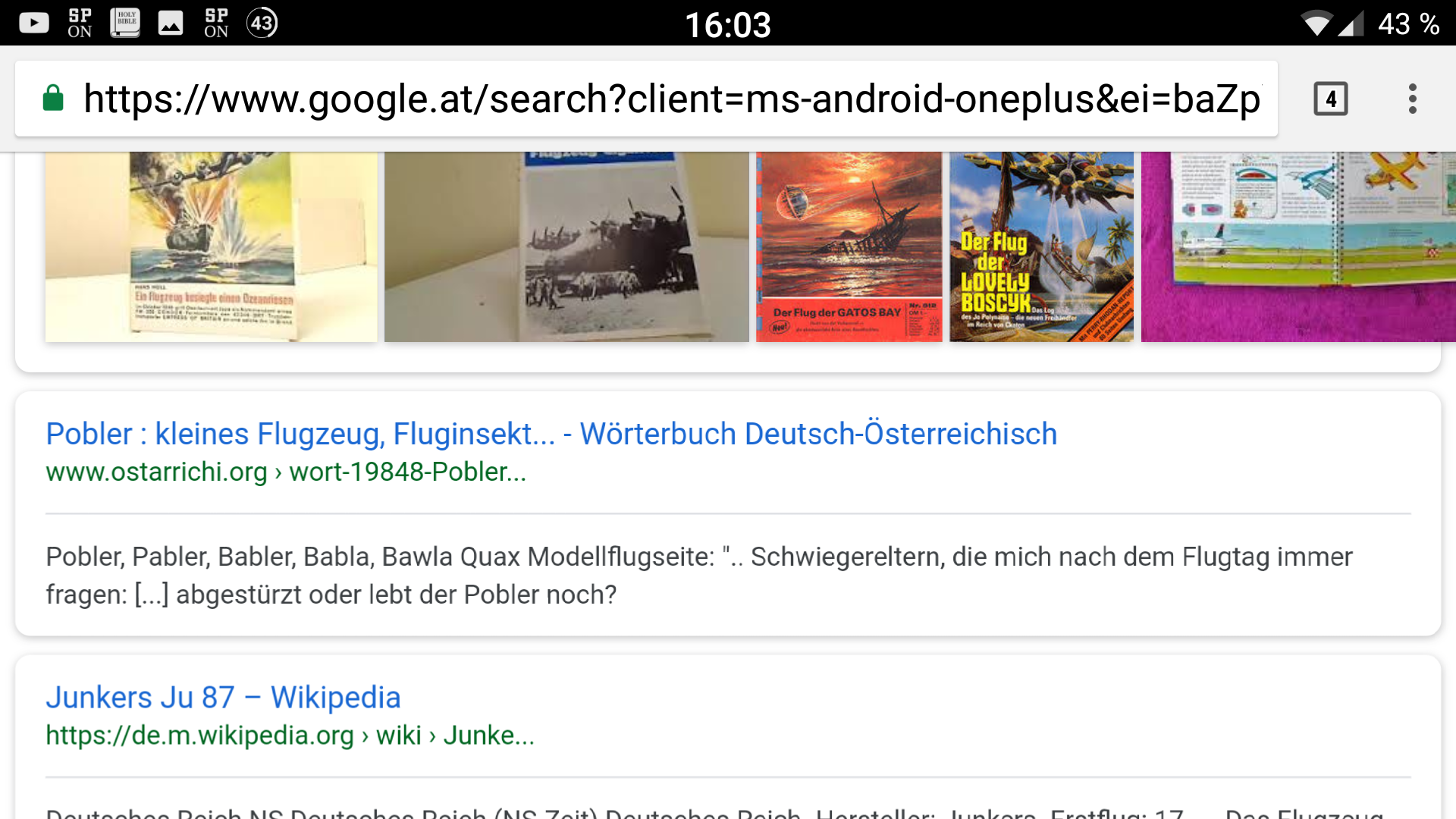
Task: Open the Pobler Wörterbuch Deutsch-Österreichisch result
Action: pos(551,434)
